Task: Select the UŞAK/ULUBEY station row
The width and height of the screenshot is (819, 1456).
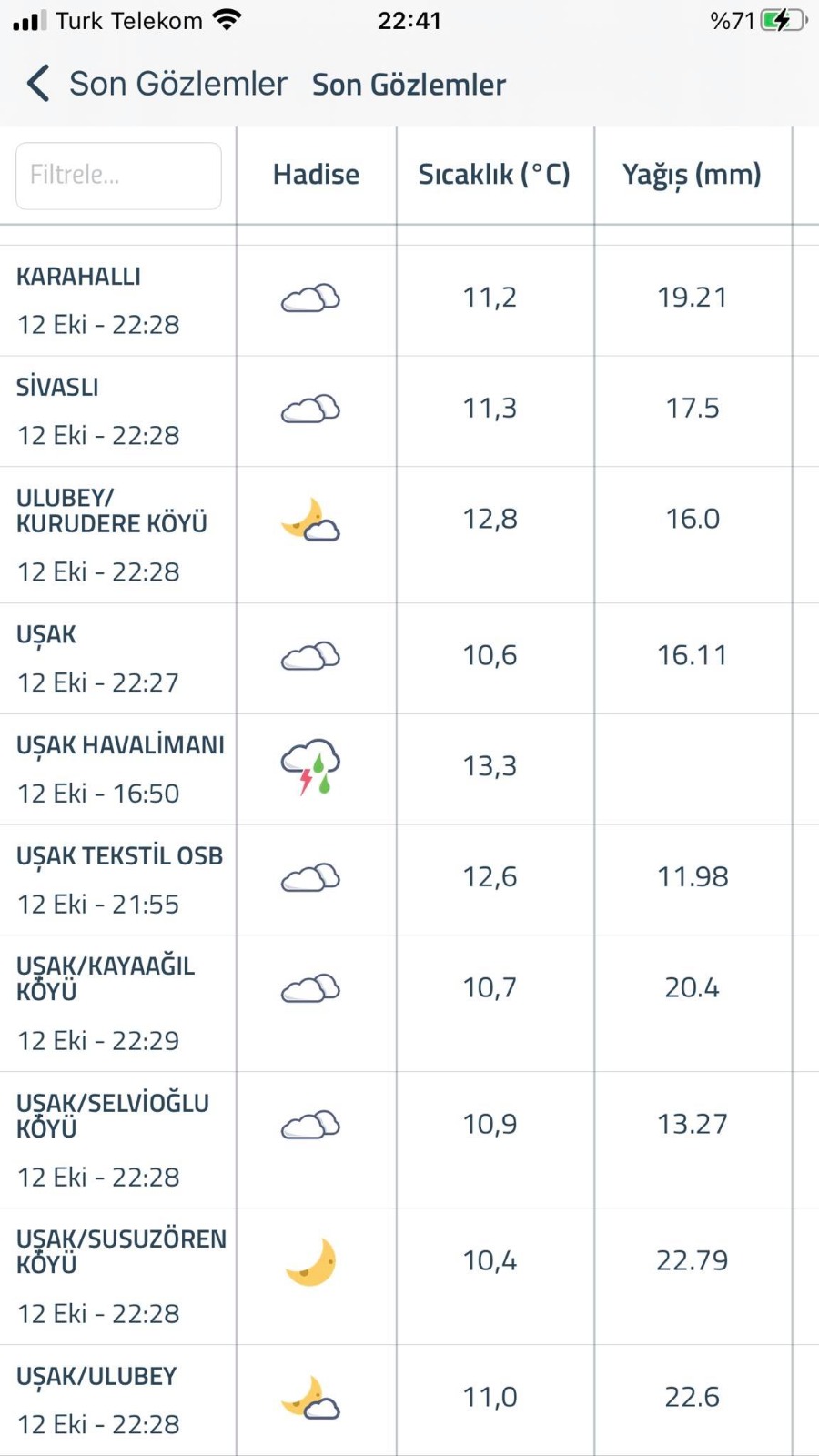Action: (x=409, y=1400)
